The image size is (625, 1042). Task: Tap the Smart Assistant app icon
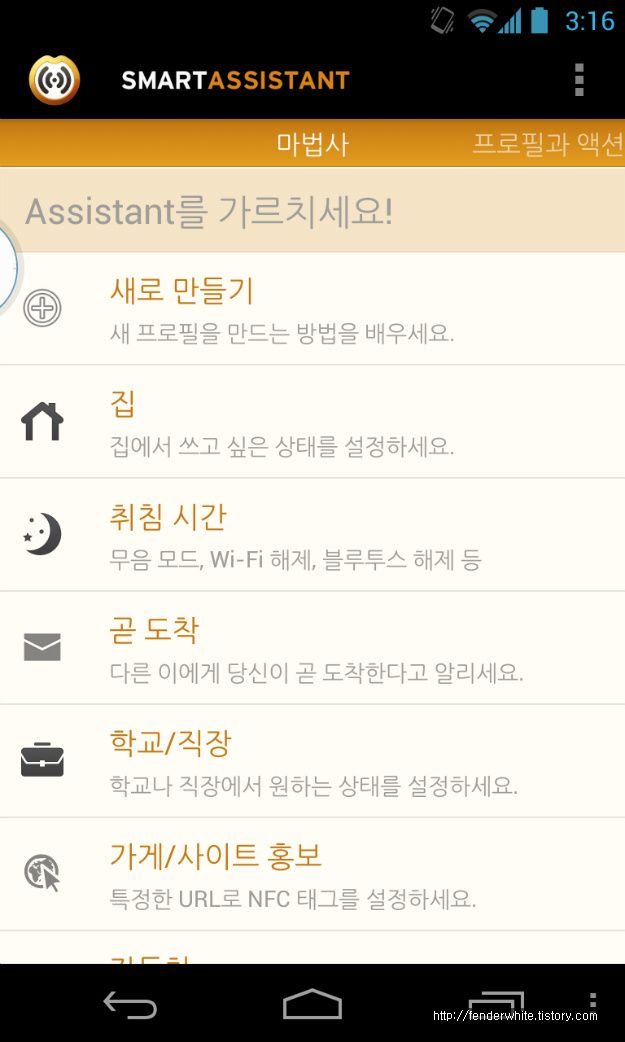coord(55,80)
